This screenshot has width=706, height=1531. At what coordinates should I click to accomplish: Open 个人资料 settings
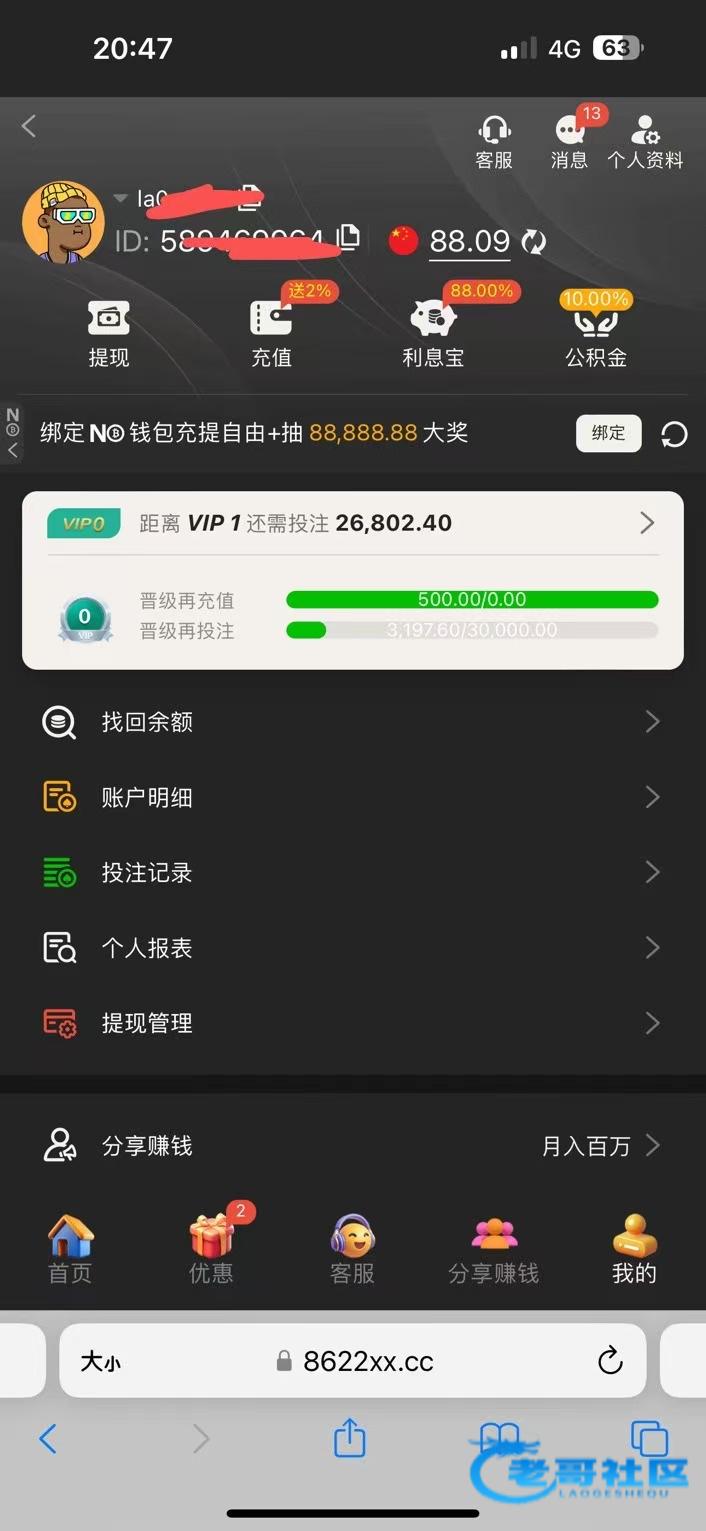tap(645, 142)
